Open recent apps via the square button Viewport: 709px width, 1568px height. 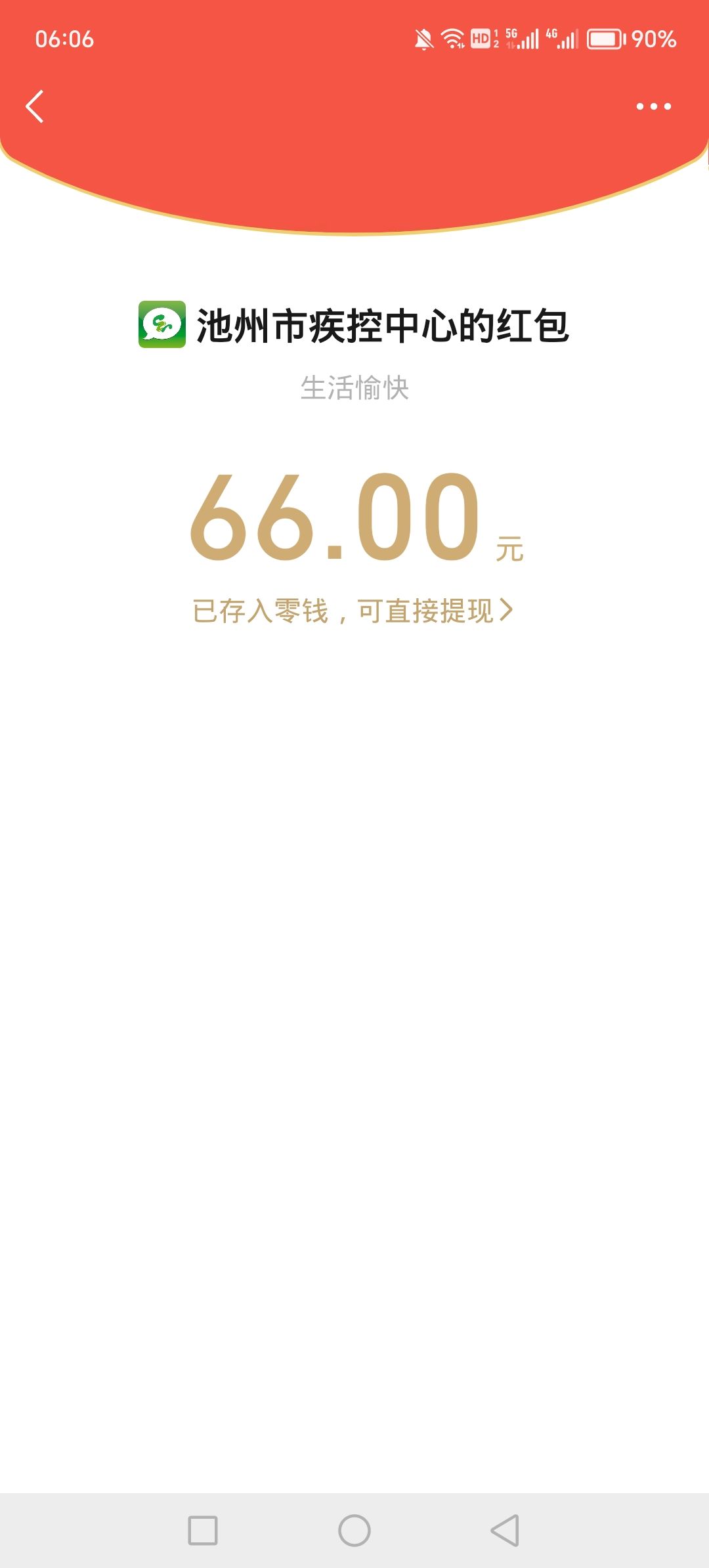203,1531
